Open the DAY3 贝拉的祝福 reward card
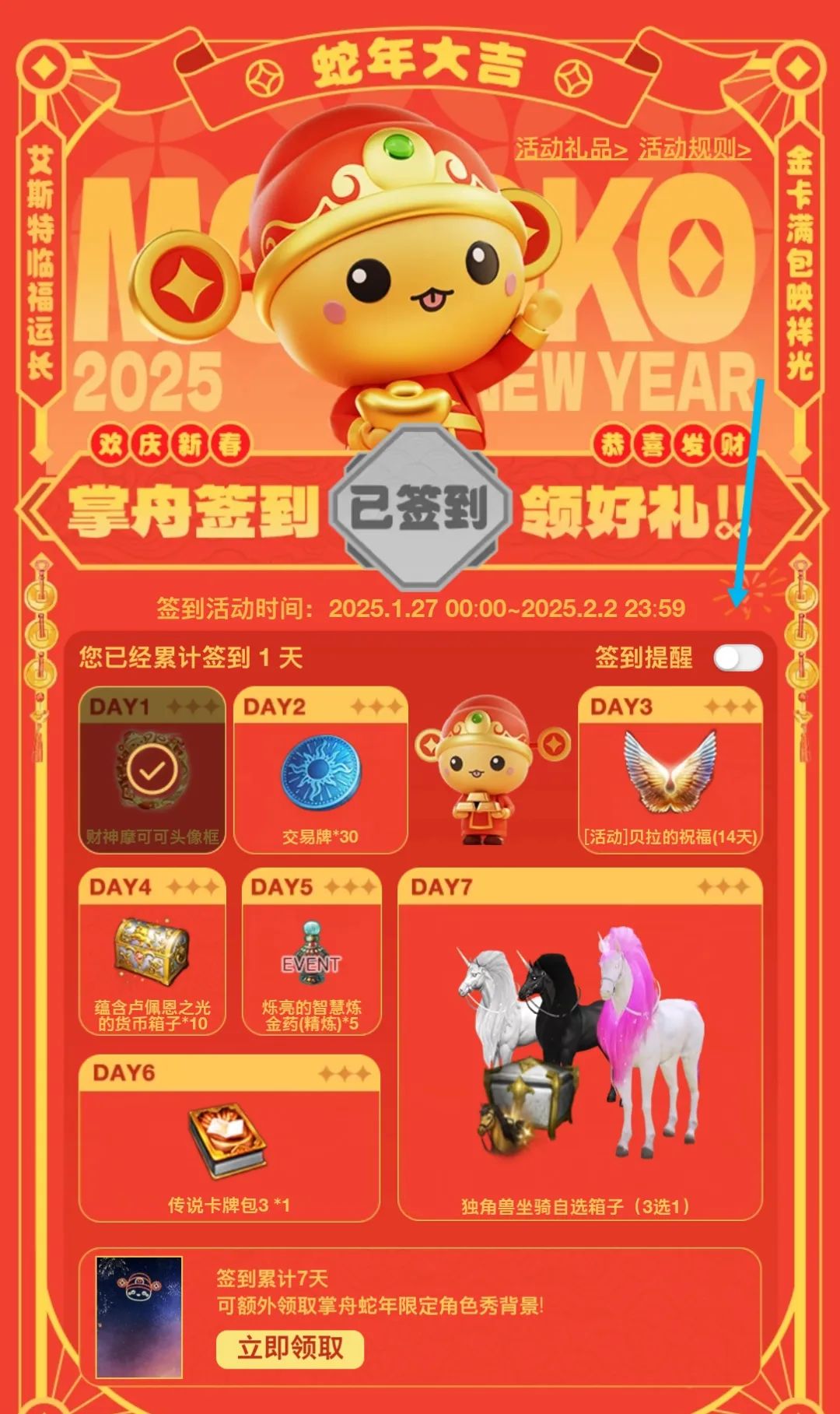Screen dimensions: 840x1414 pyautogui.click(x=670, y=771)
